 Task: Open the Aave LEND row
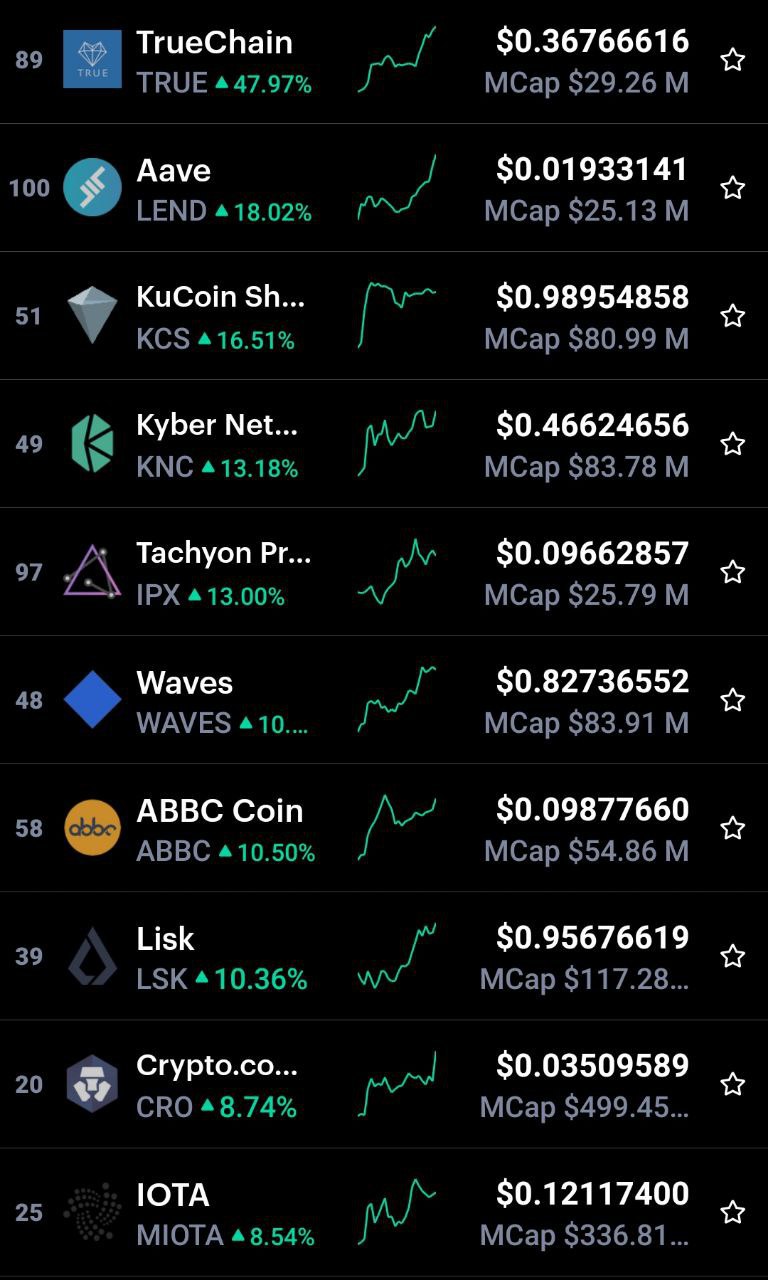[x=384, y=188]
